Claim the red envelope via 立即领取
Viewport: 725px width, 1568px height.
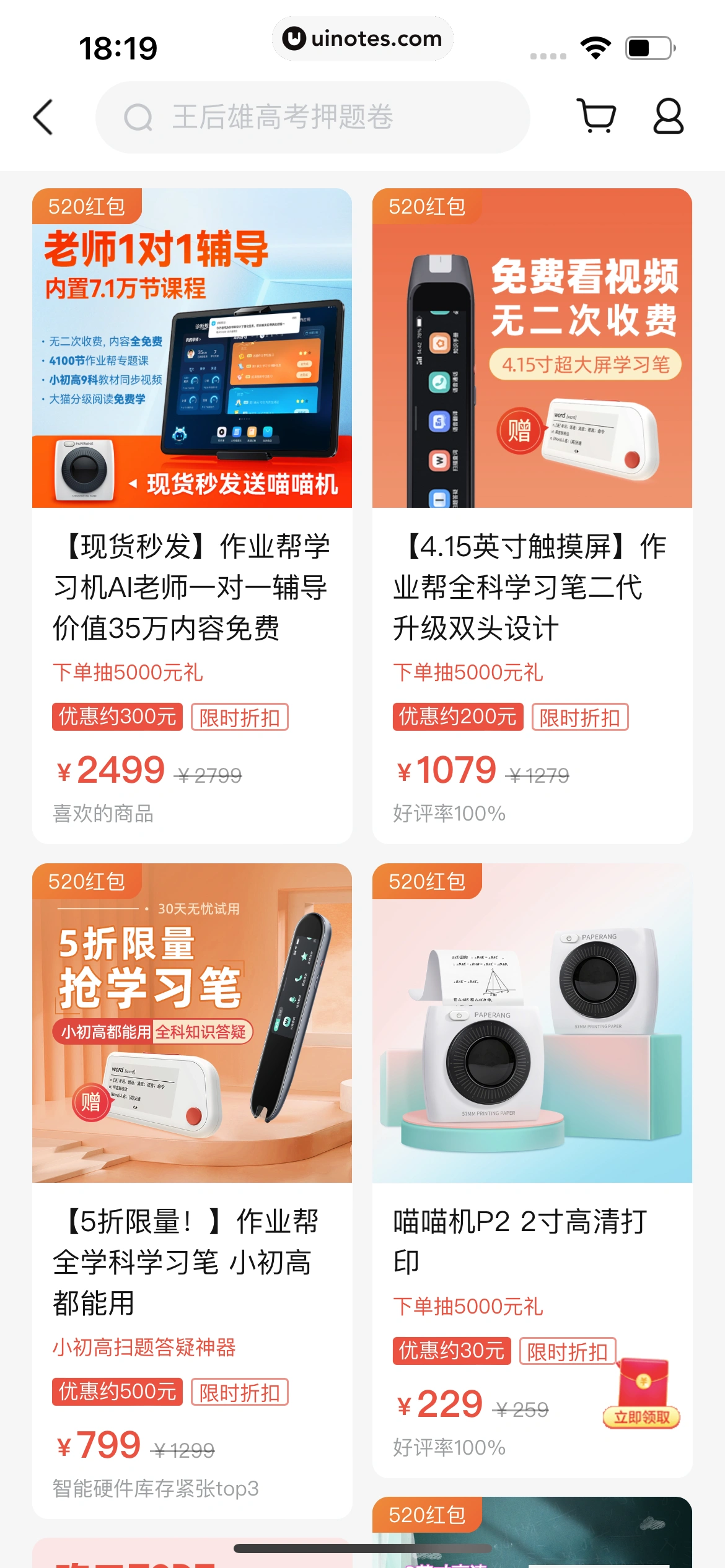pos(642,1417)
